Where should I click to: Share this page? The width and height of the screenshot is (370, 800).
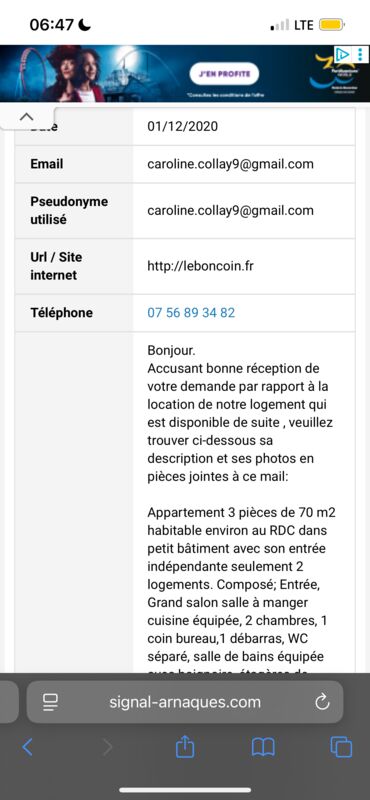pyautogui.click(x=185, y=747)
